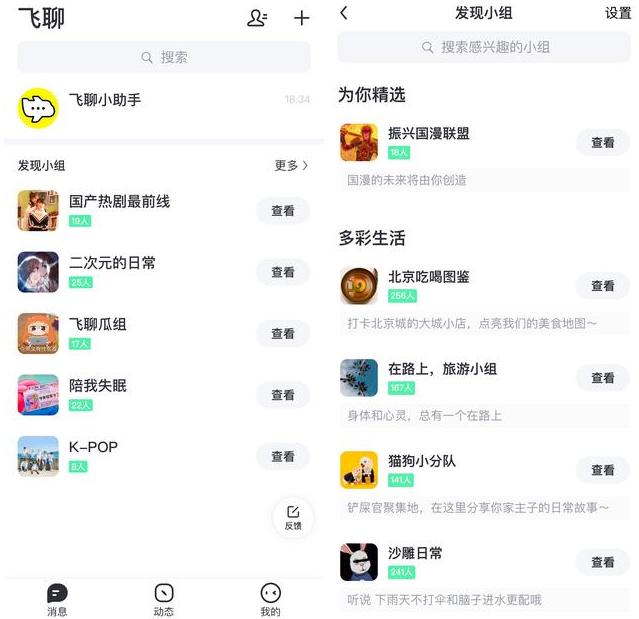The image size is (639, 619).
Task: Check out the 飞聊瓜组 group
Action: (x=283, y=333)
